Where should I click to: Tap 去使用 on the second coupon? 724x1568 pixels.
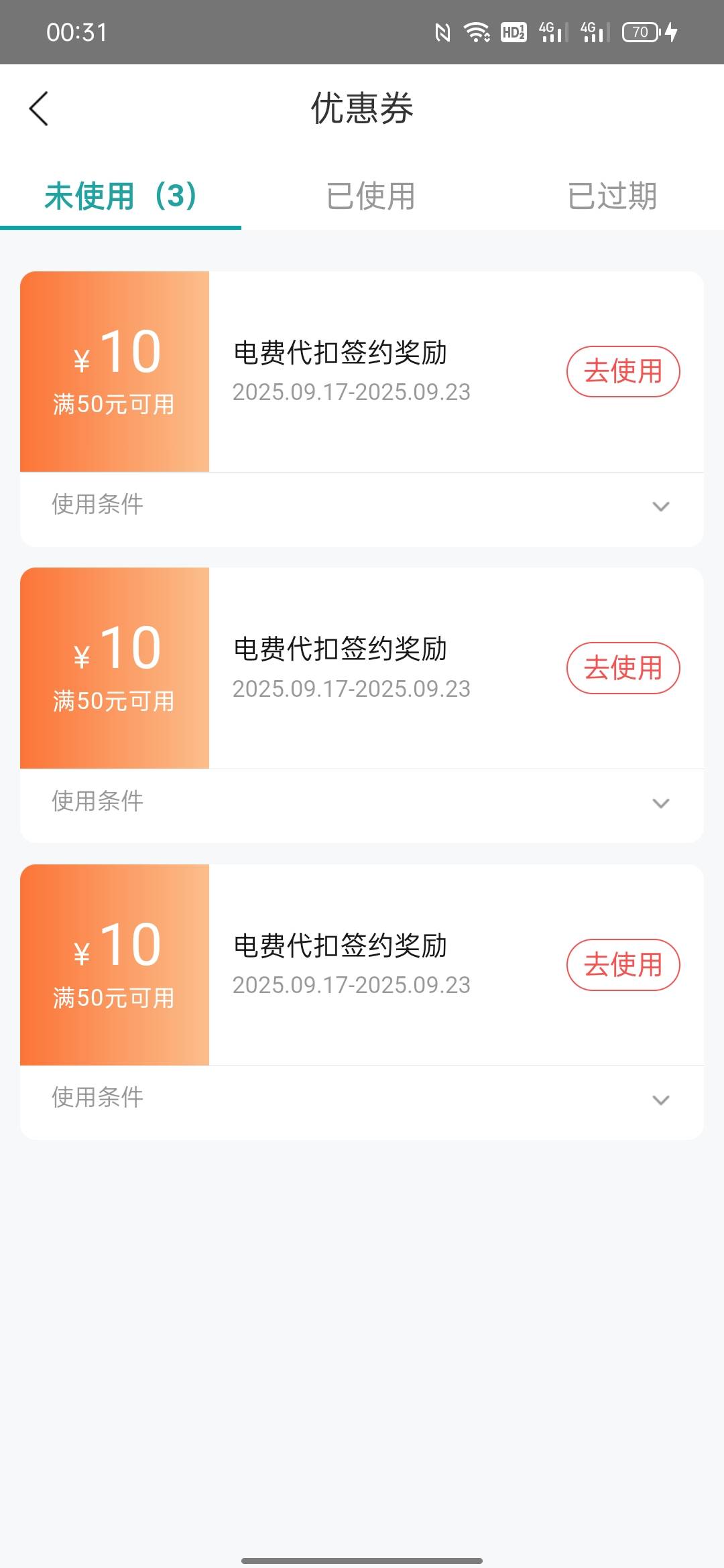point(623,668)
